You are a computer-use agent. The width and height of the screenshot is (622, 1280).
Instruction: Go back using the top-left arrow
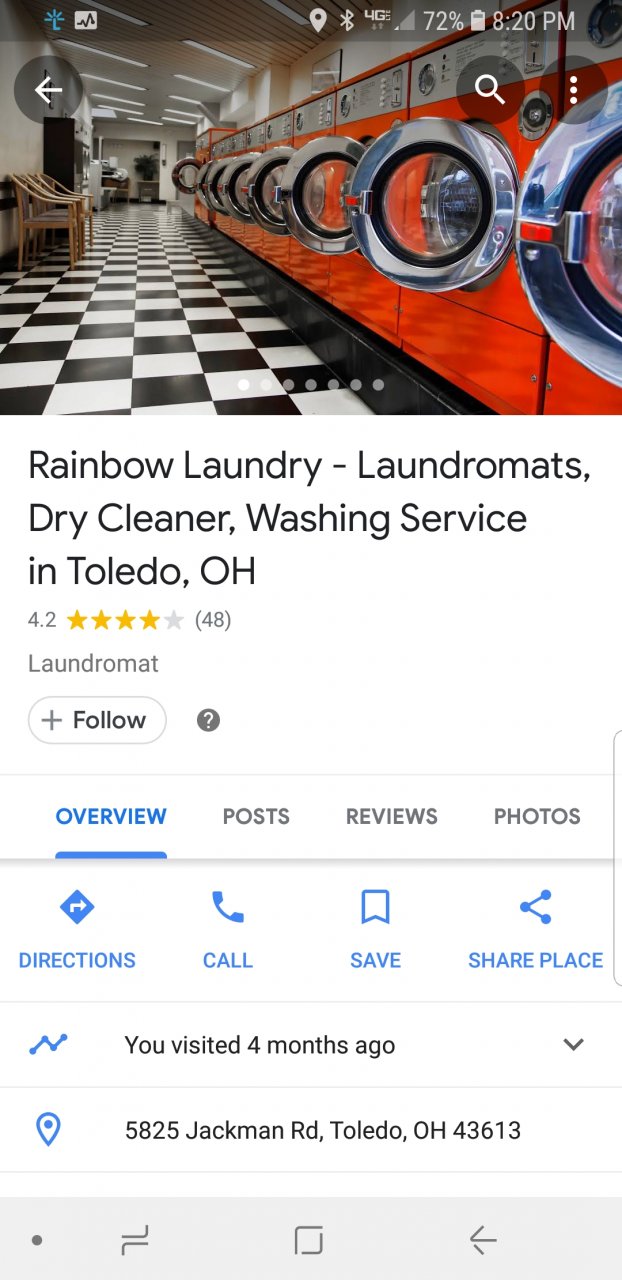click(48, 90)
